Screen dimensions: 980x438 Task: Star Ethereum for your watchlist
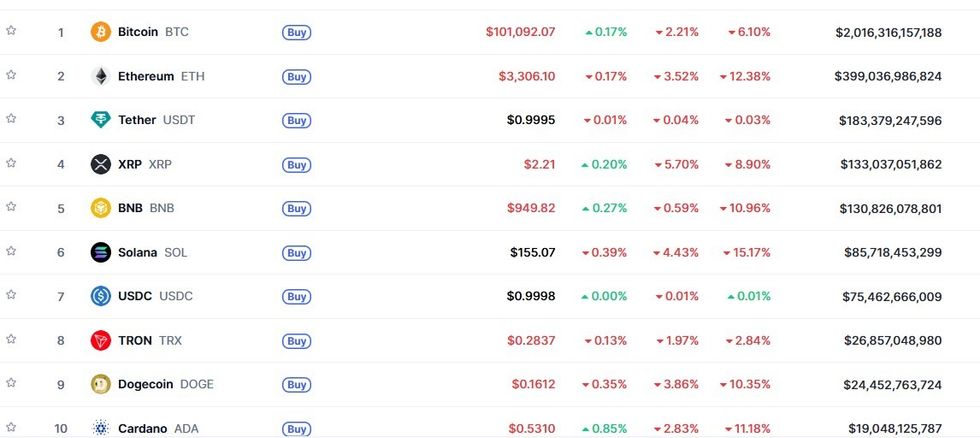(x=11, y=75)
